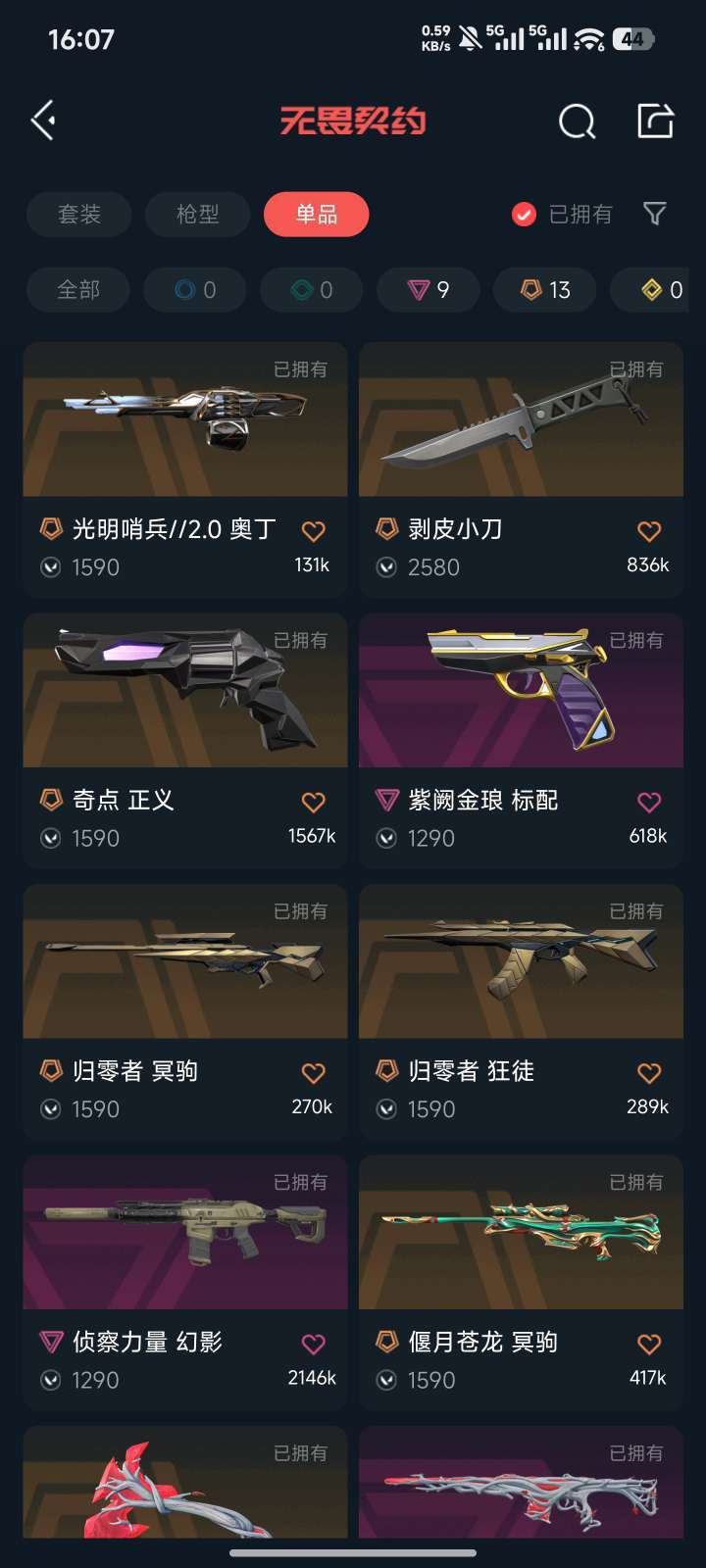Share this skin collection page
Viewport: 706px width, 1568px height.
pos(655,121)
